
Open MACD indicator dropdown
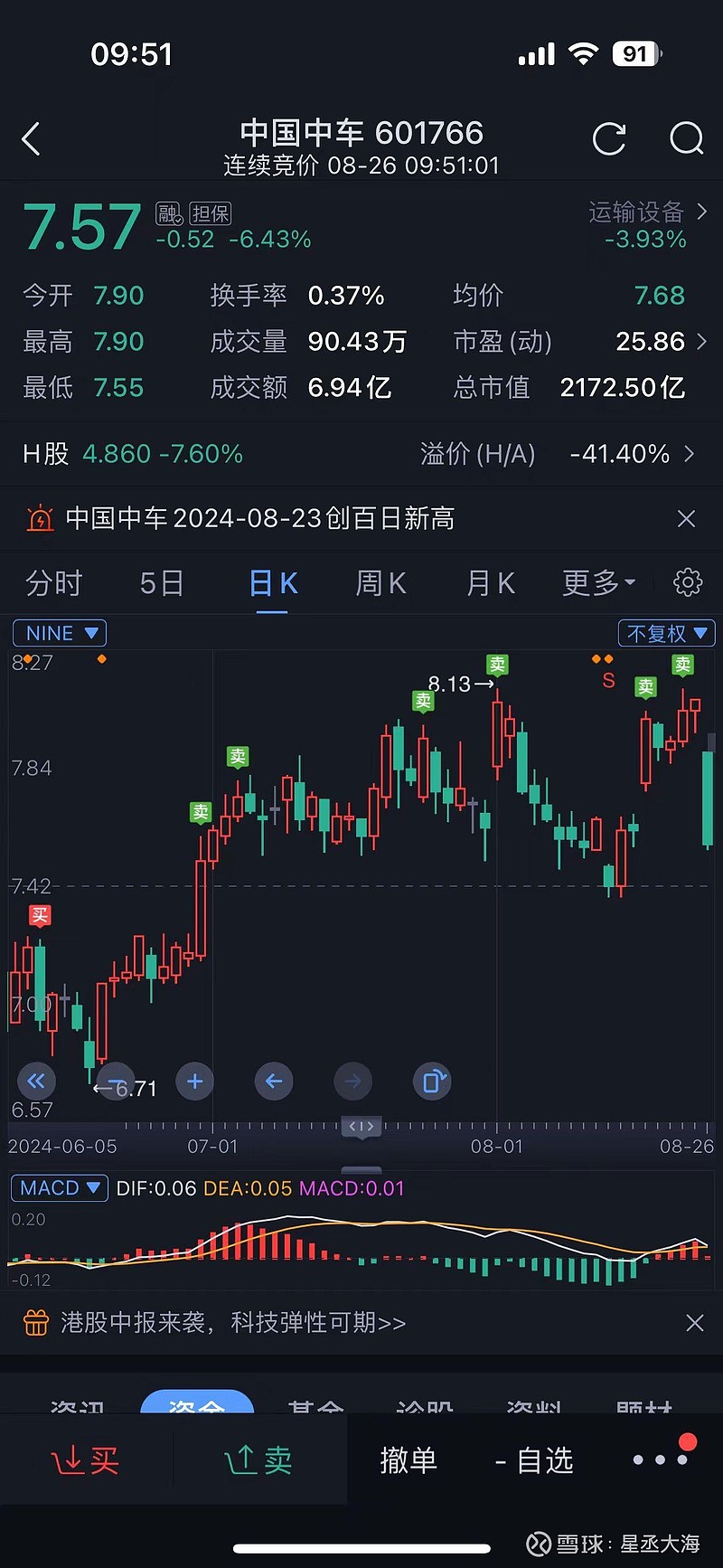[x=60, y=1188]
